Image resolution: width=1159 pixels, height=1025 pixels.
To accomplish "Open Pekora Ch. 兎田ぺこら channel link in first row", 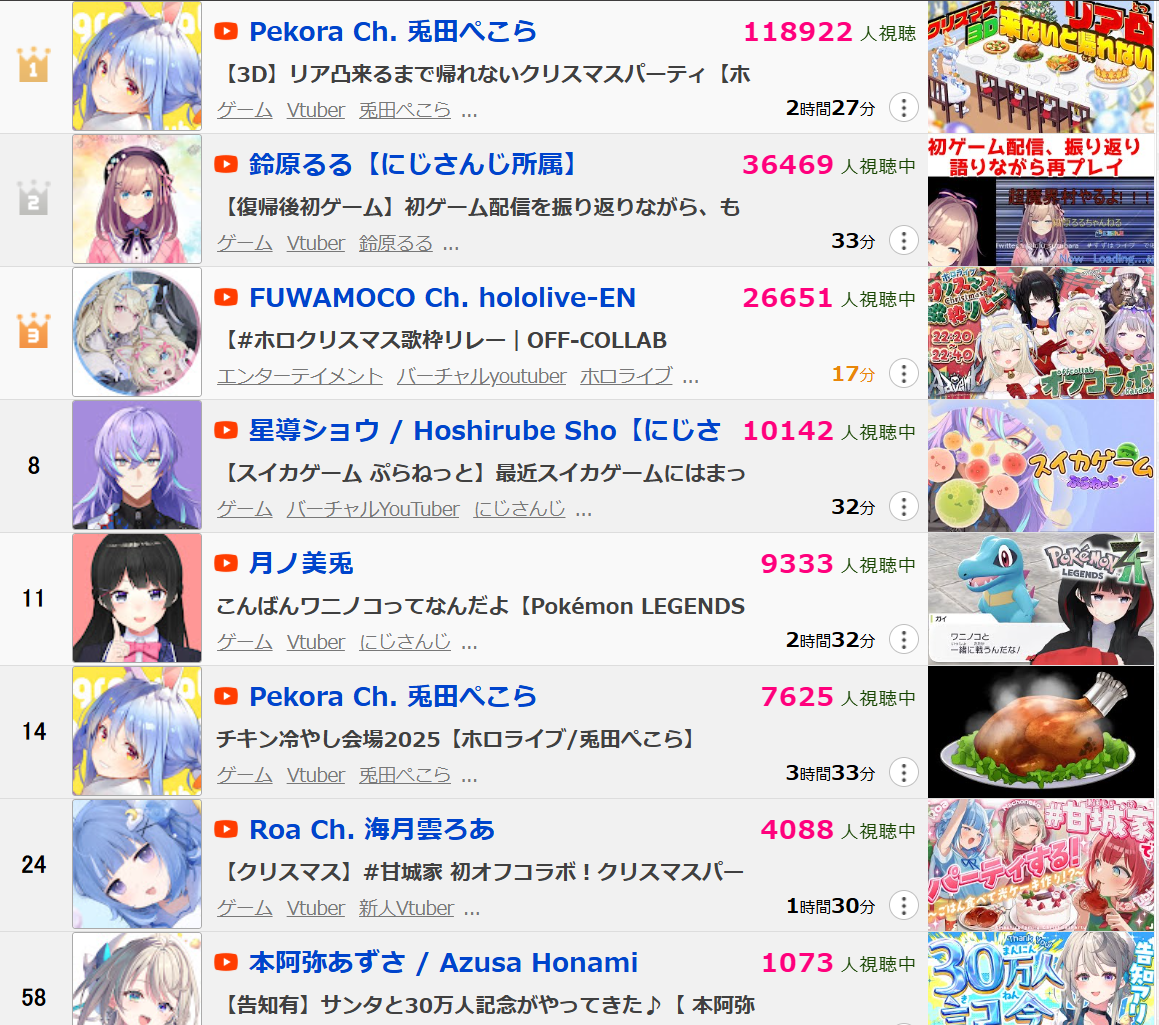I will point(392,32).
